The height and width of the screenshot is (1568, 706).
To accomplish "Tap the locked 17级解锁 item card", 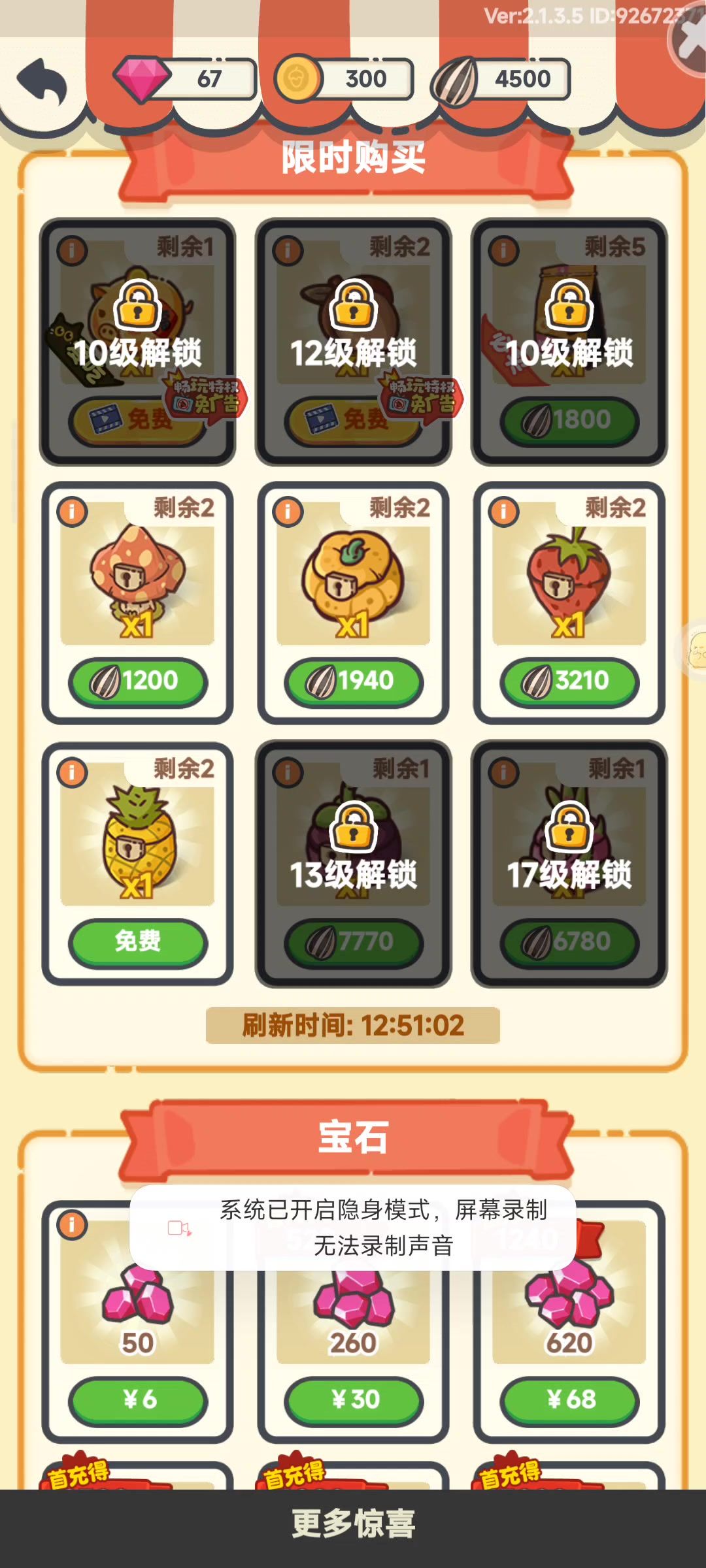I will (x=569, y=862).
